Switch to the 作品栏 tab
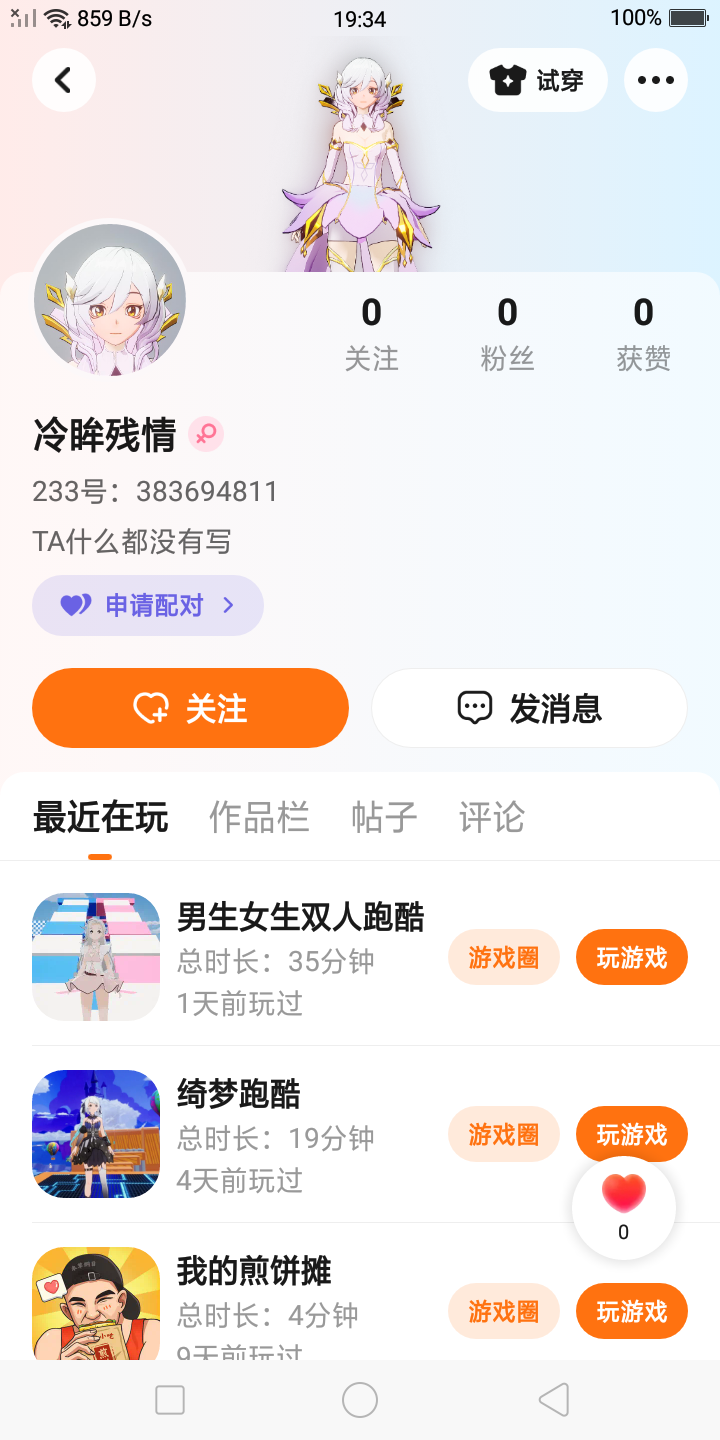This screenshot has height=1440, width=720. [x=259, y=817]
